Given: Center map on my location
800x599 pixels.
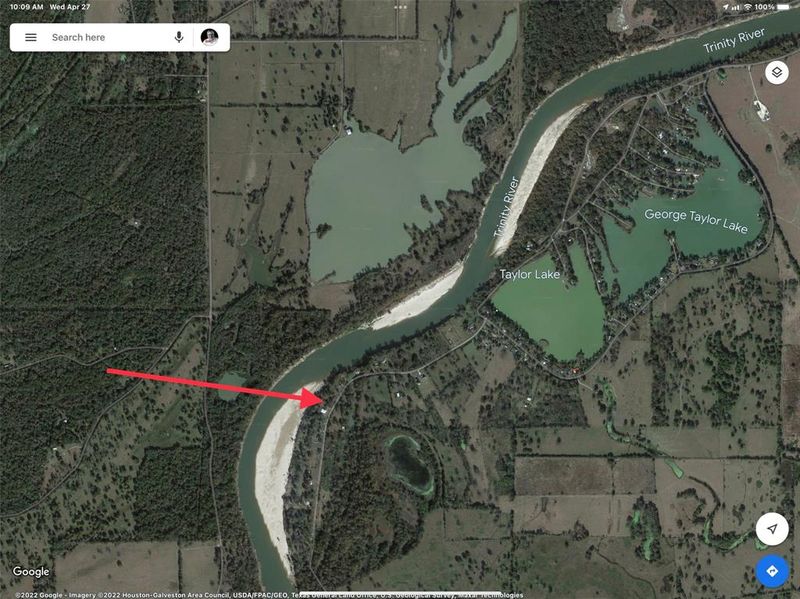Looking at the screenshot, I should coord(771,528).
